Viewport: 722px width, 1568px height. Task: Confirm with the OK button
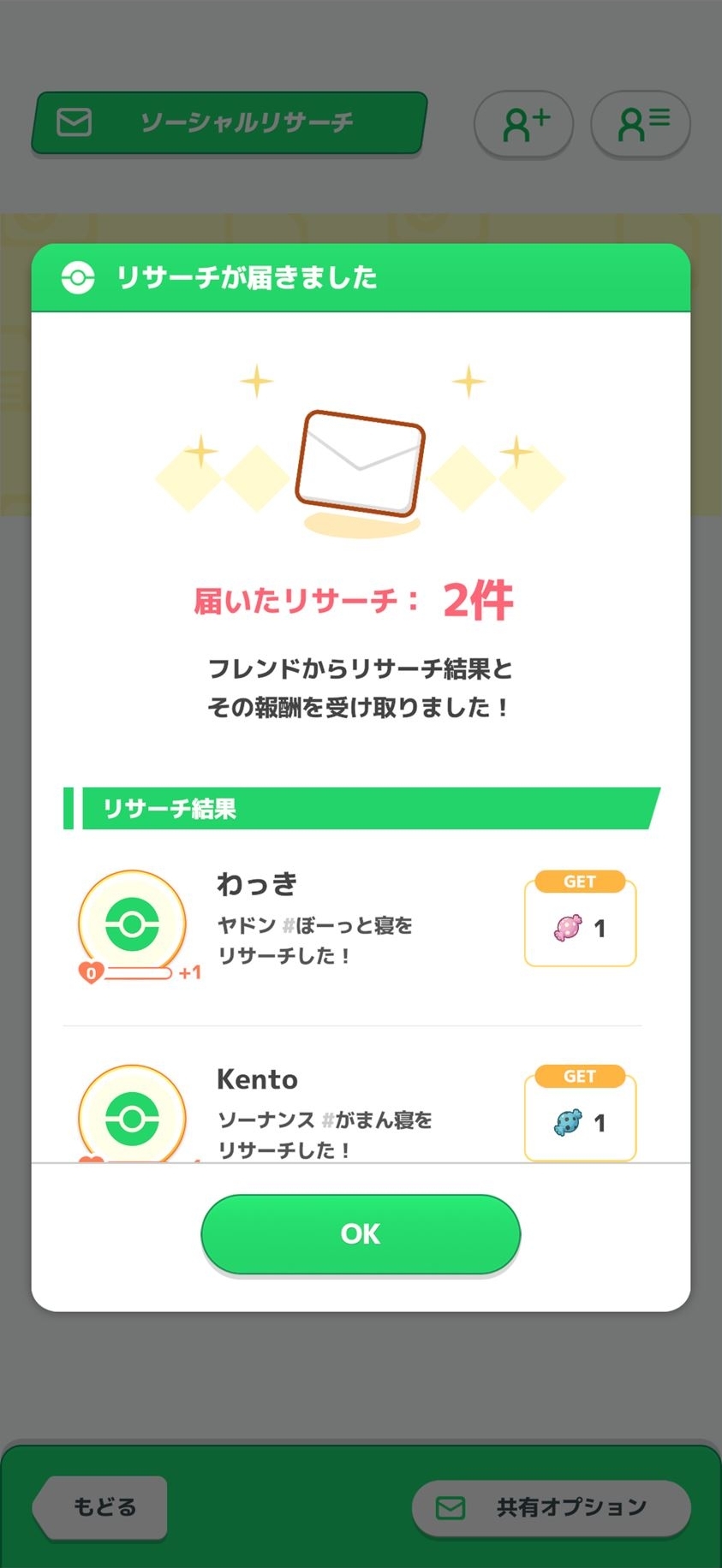tap(360, 1233)
